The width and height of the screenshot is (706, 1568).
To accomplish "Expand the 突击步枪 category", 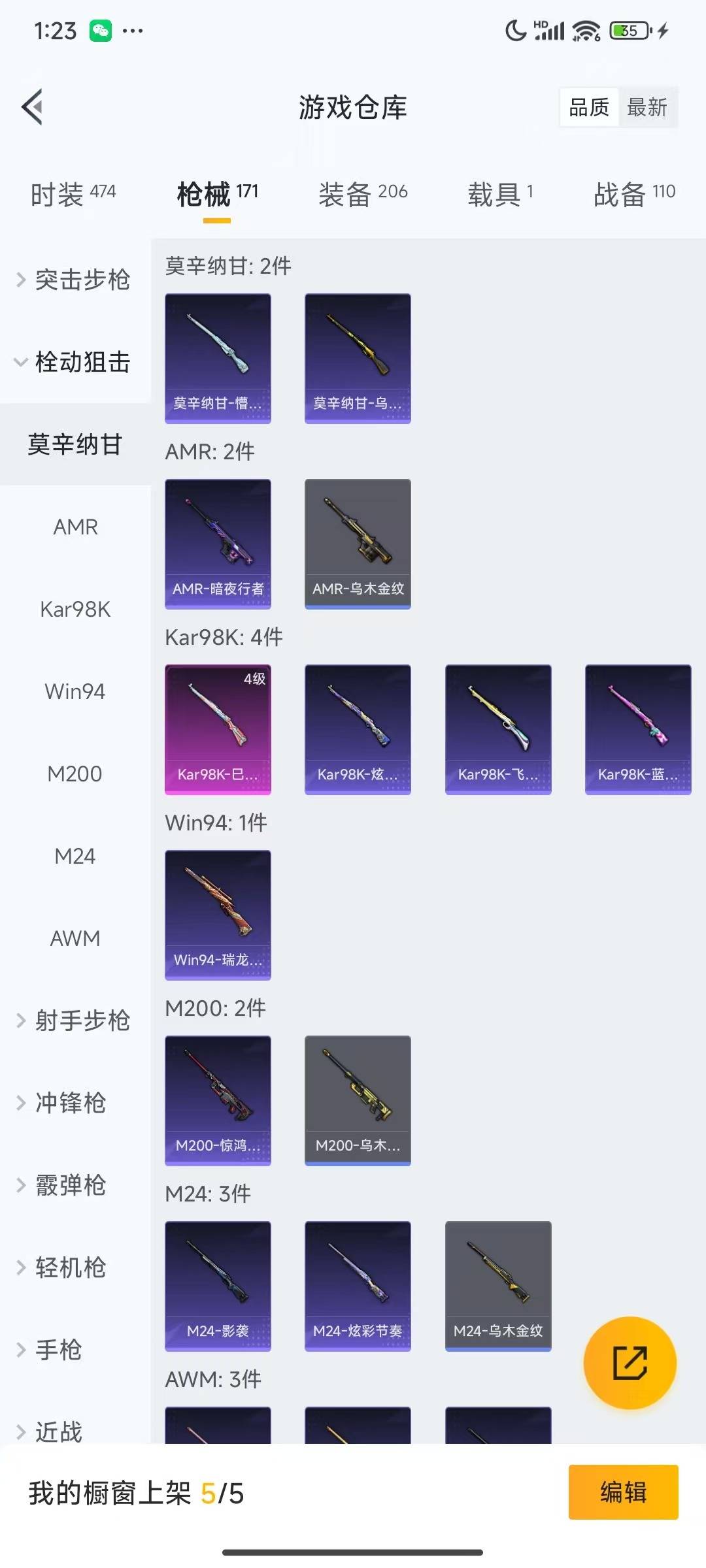I will tap(73, 280).
